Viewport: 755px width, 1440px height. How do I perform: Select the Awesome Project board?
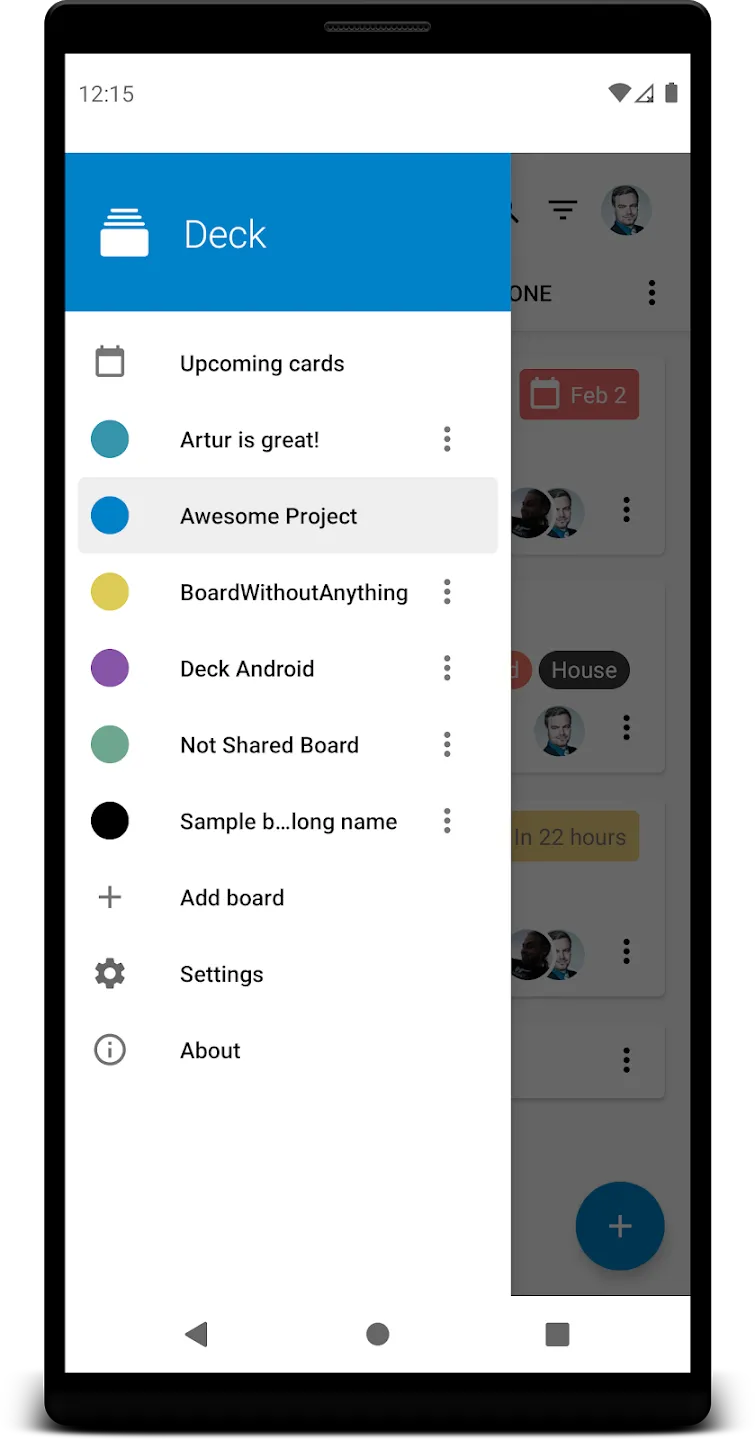coord(287,516)
